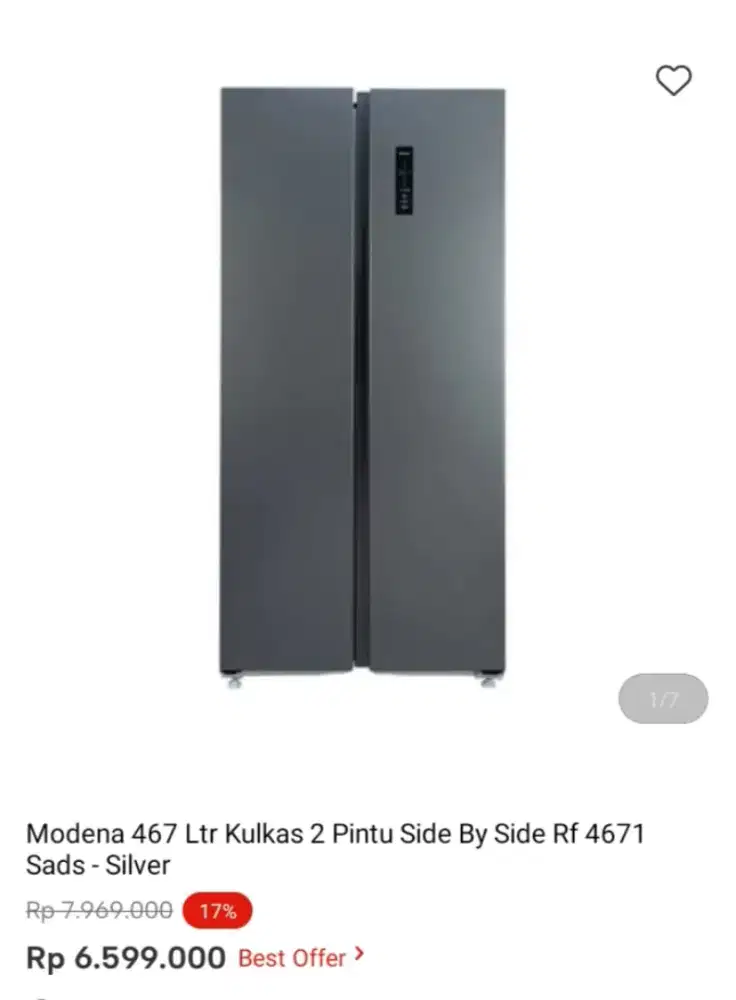Open the Modena fridge product image

[362, 385]
